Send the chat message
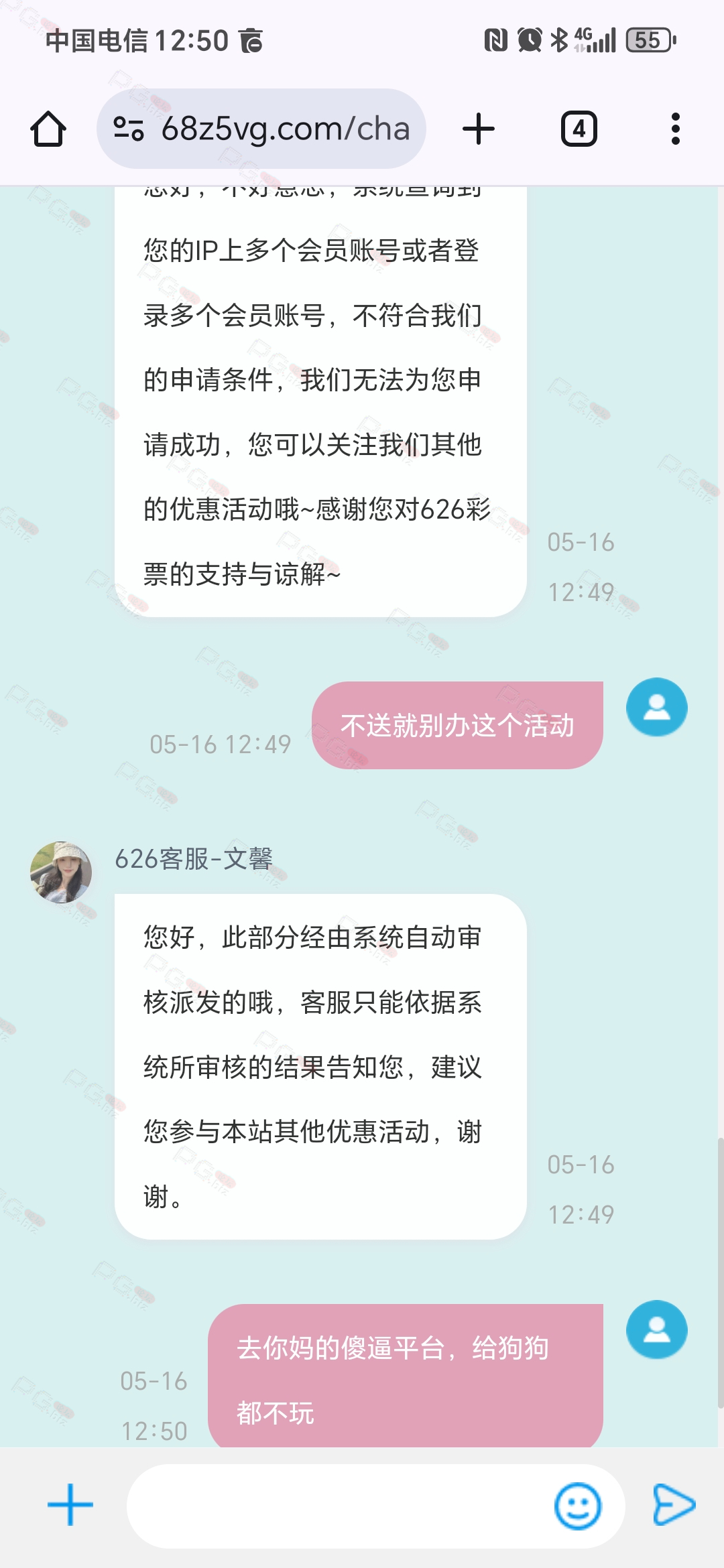Screen dimensions: 724x1568 point(674,1505)
